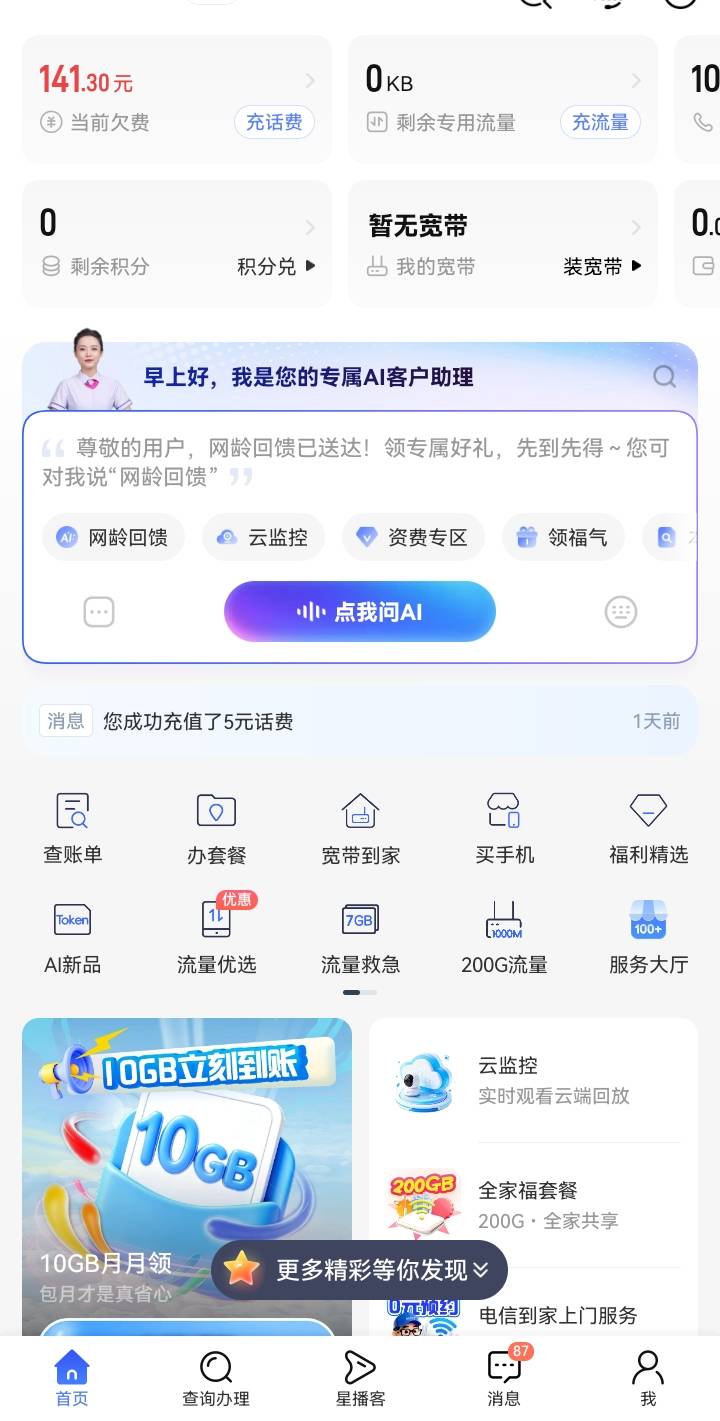Switch to the 查询办理 tab
This screenshot has width=720, height=1421.
coord(216,1379)
